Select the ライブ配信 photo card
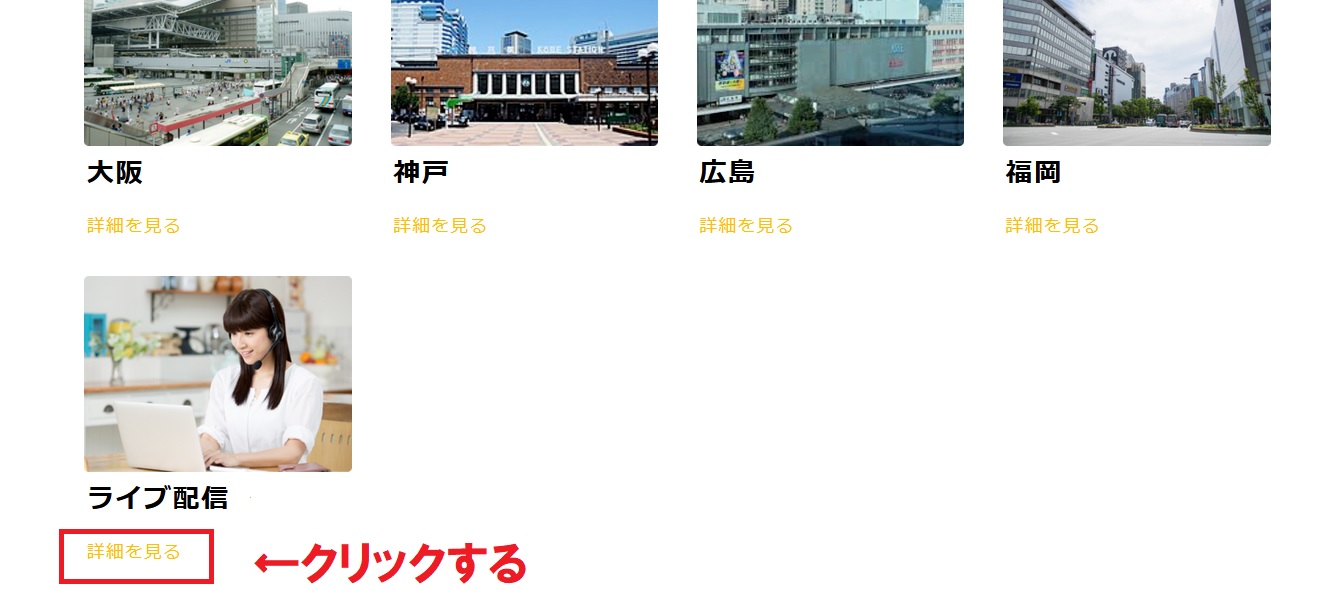 (x=218, y=374)
